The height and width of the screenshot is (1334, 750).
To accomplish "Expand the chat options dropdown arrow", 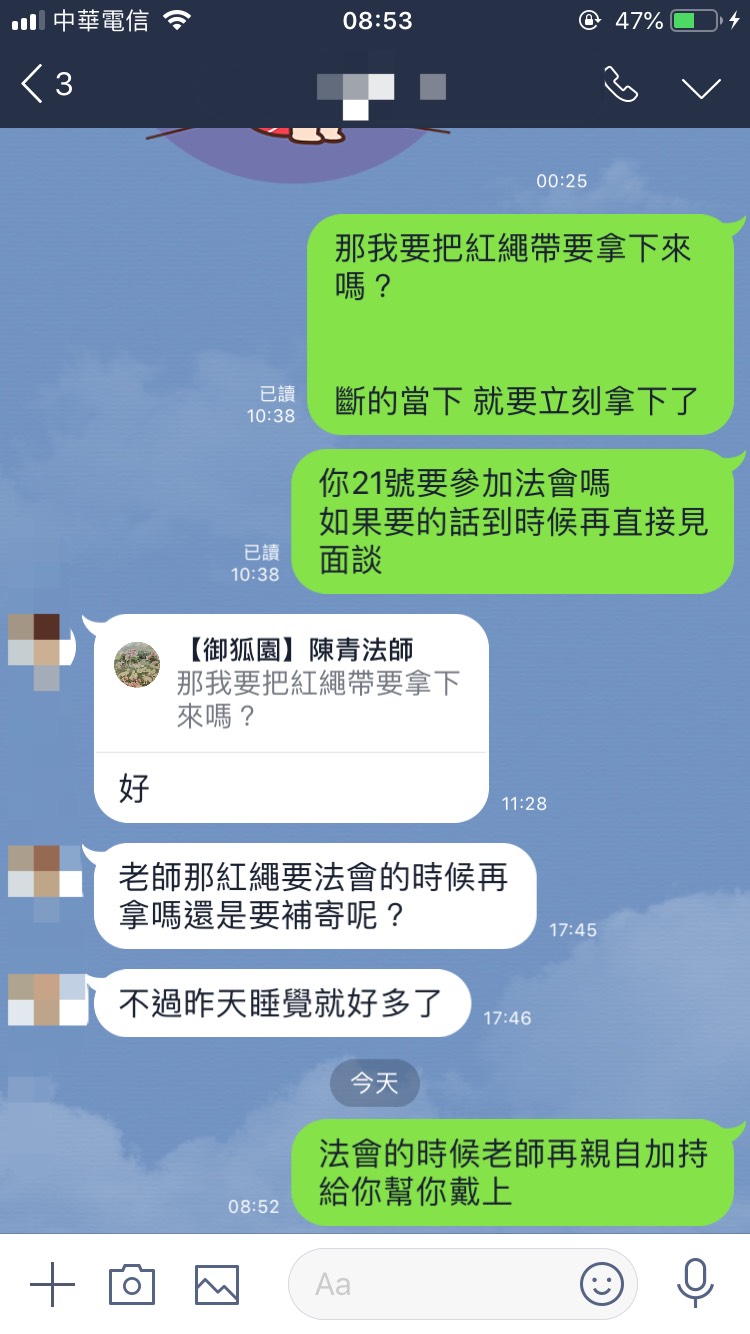I will tap(701, 87).
